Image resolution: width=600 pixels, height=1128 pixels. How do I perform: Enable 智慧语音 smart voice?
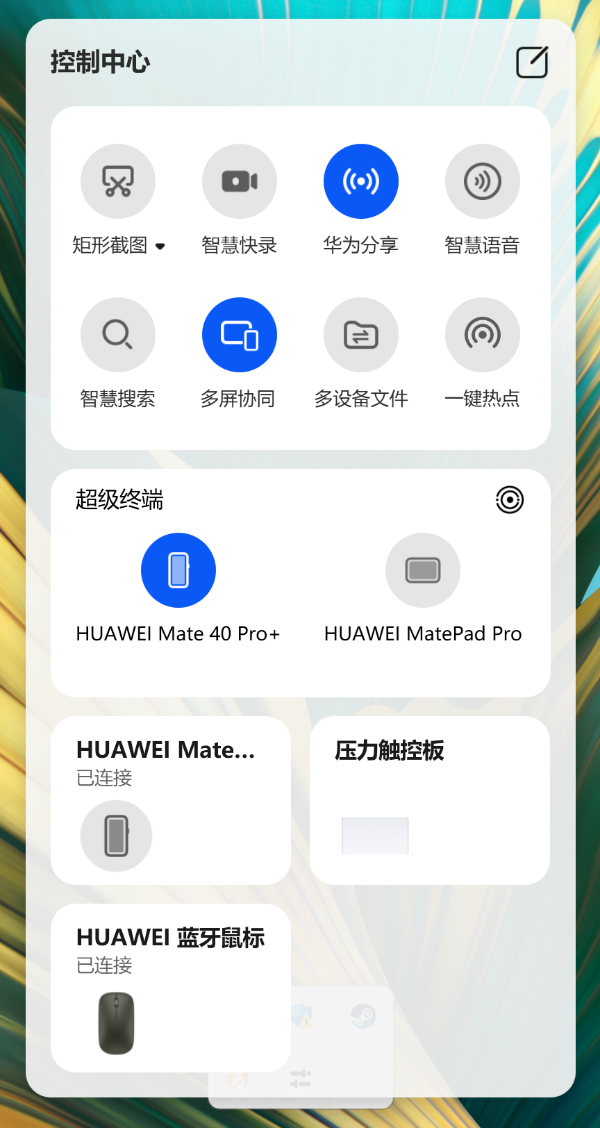[482, 181]
